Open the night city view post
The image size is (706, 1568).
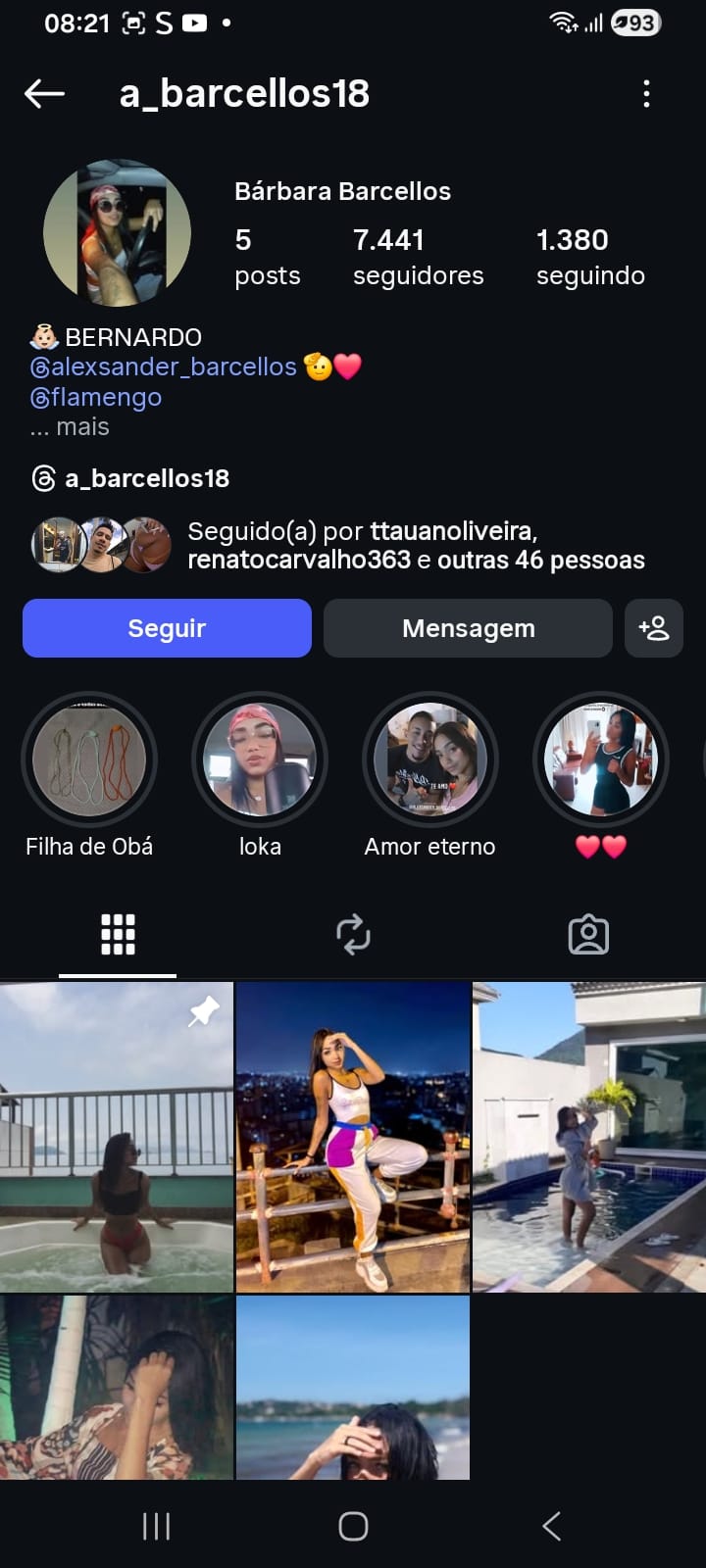pyautogui.click(x=353, y=1137)
